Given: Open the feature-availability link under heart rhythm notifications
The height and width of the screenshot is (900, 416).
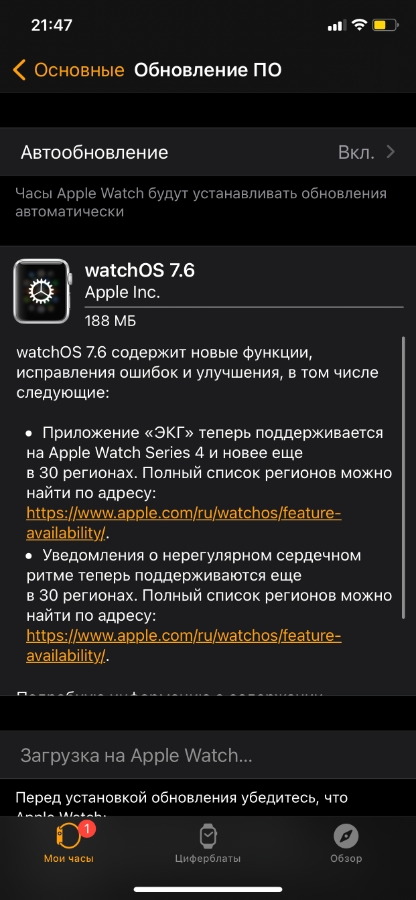Looking at the screenshot, I should 184,646.
